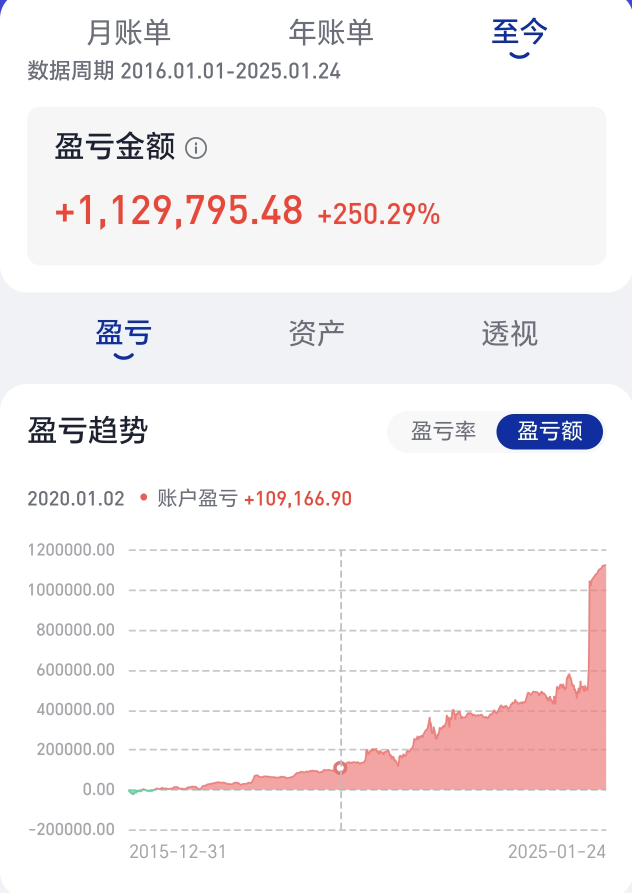Open the 透视 tab
This screenshot has width=632, height=893.
tap(509, 334)
